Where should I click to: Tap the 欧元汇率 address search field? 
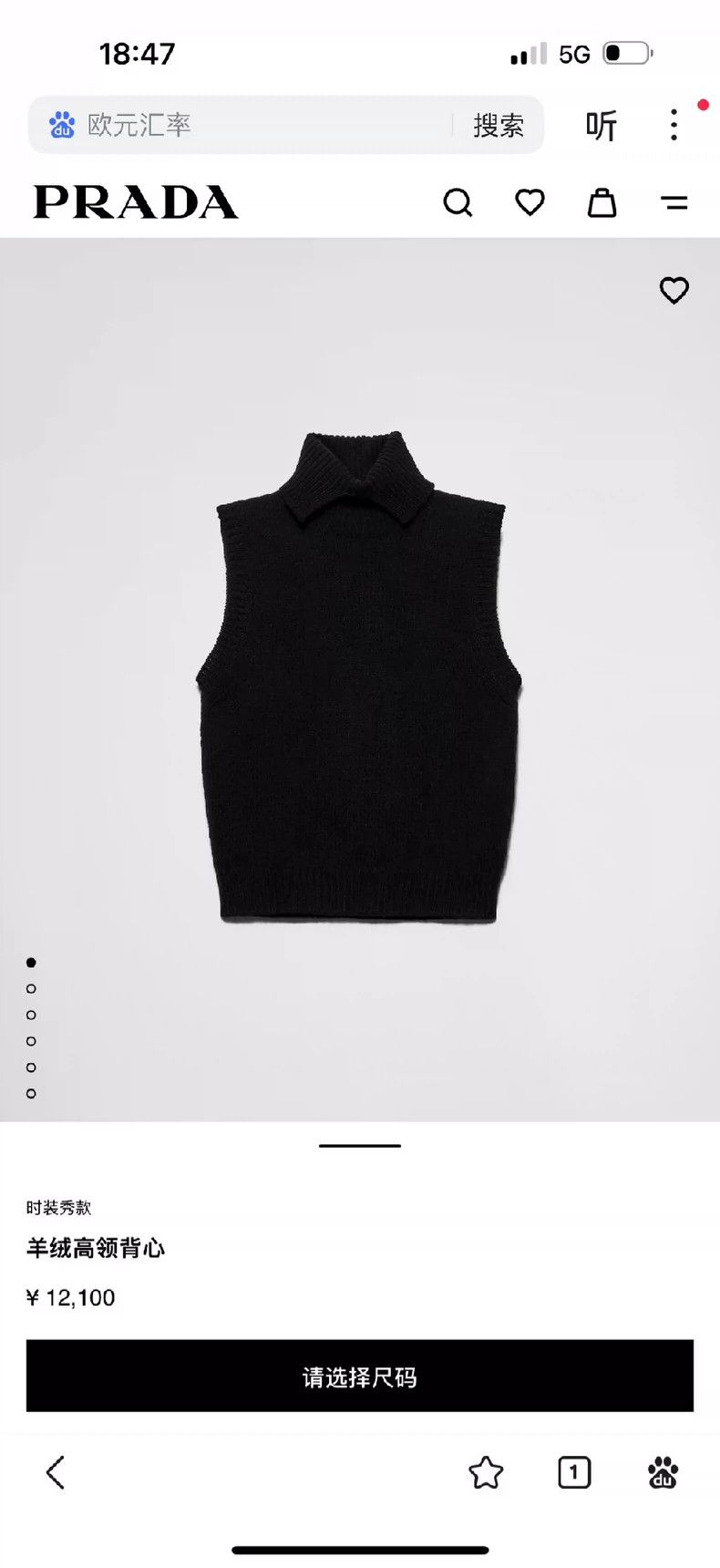(242, 125)
